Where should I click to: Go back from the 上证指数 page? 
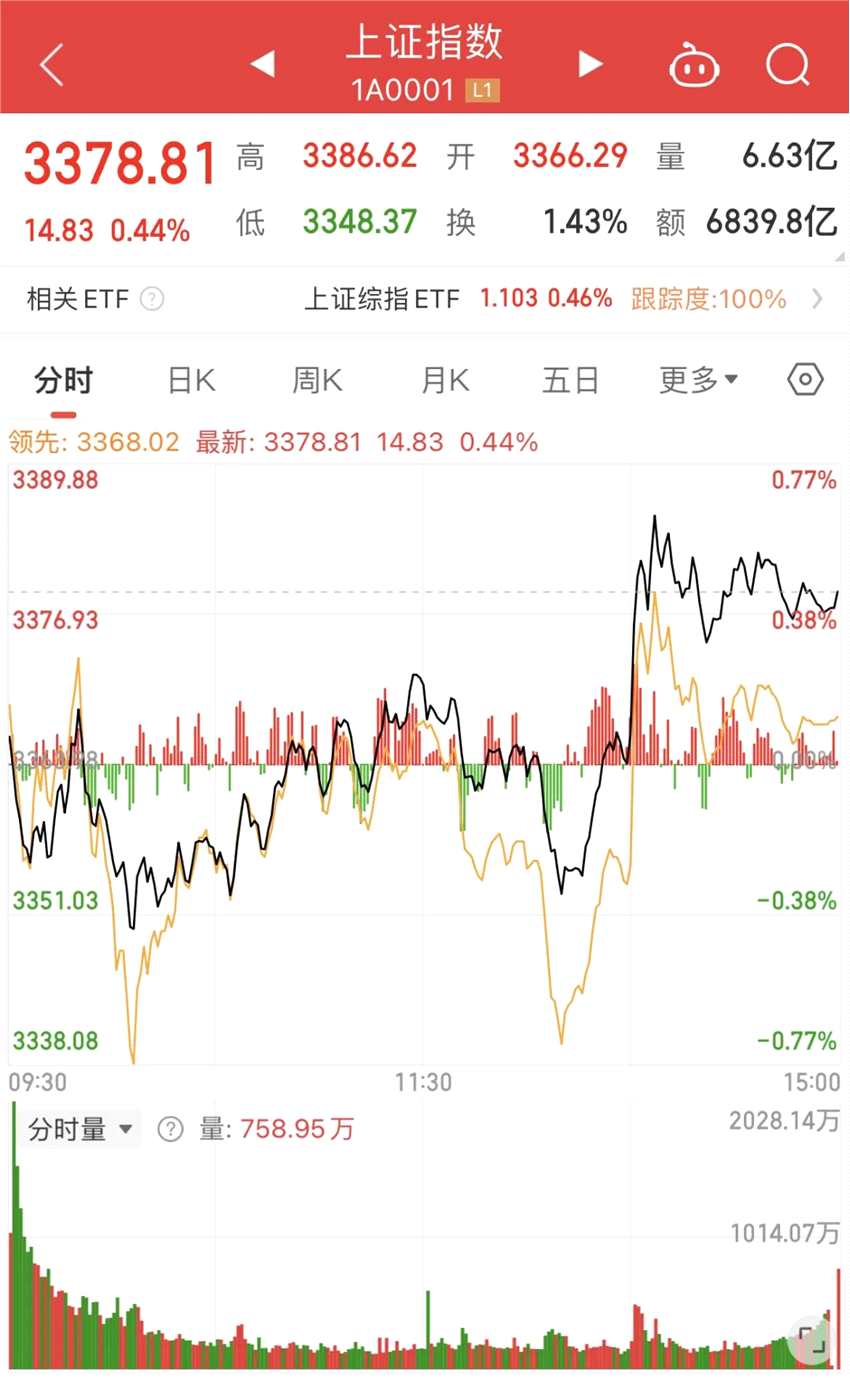50,65
